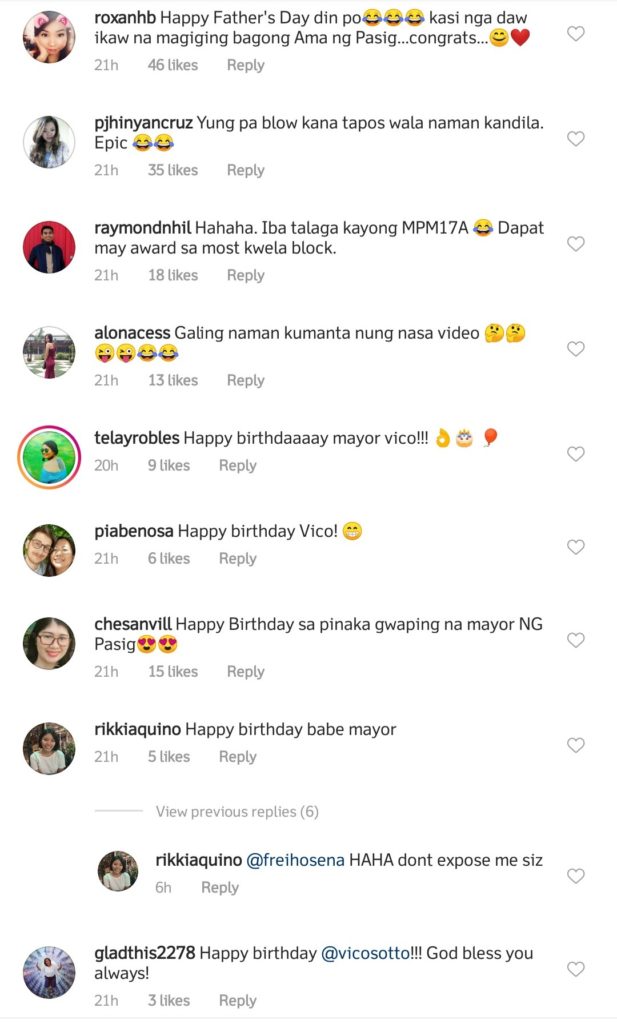Like gladthis2278's comment

tap(576, 969)
